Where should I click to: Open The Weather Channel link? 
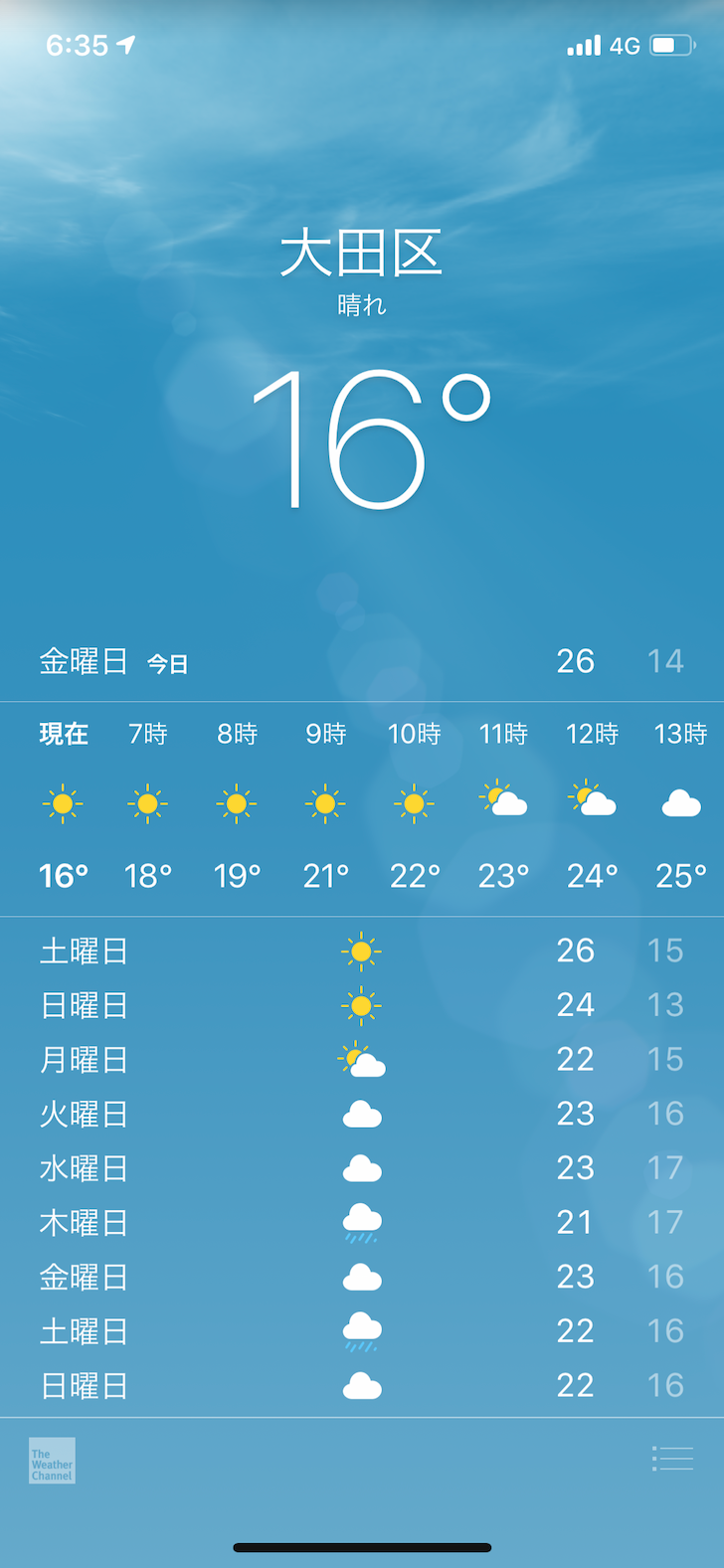52,1461
